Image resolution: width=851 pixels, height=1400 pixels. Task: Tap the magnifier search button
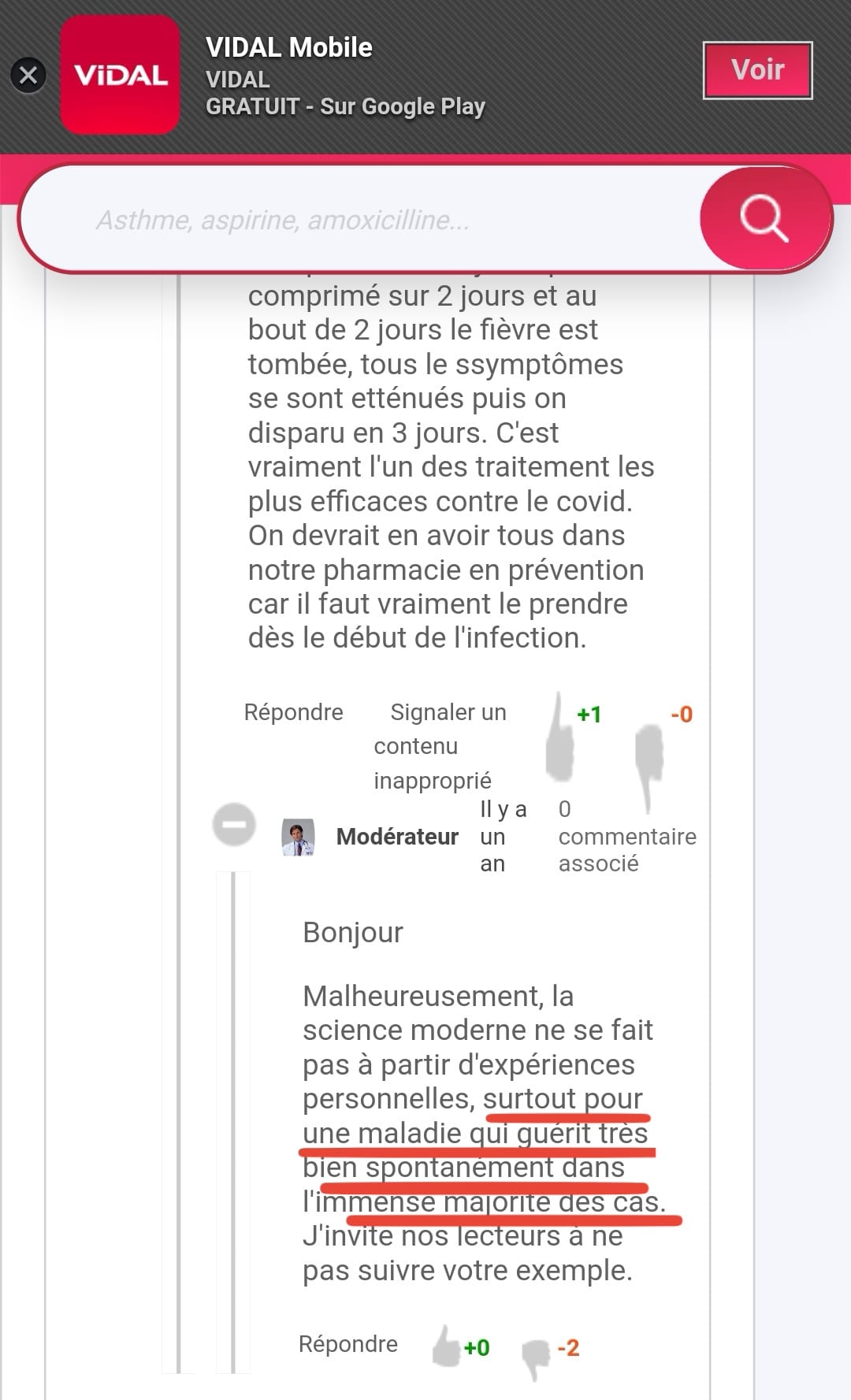tap(764, 218)
